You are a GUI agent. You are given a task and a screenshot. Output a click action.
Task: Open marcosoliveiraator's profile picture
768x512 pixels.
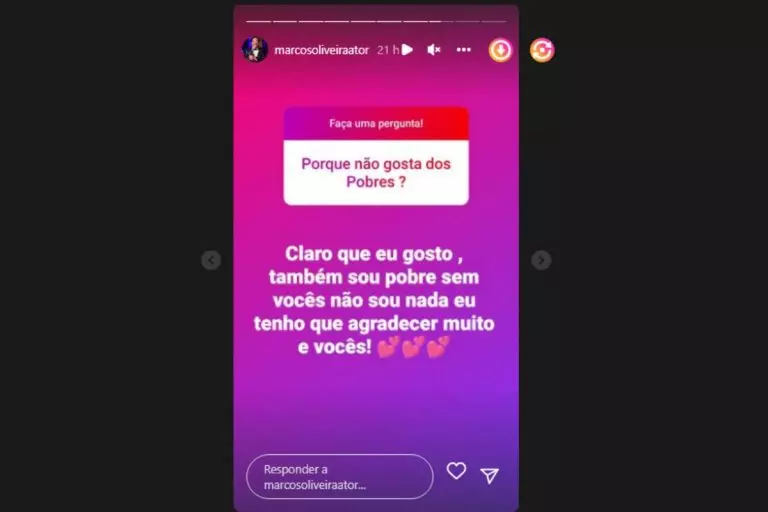255,50
